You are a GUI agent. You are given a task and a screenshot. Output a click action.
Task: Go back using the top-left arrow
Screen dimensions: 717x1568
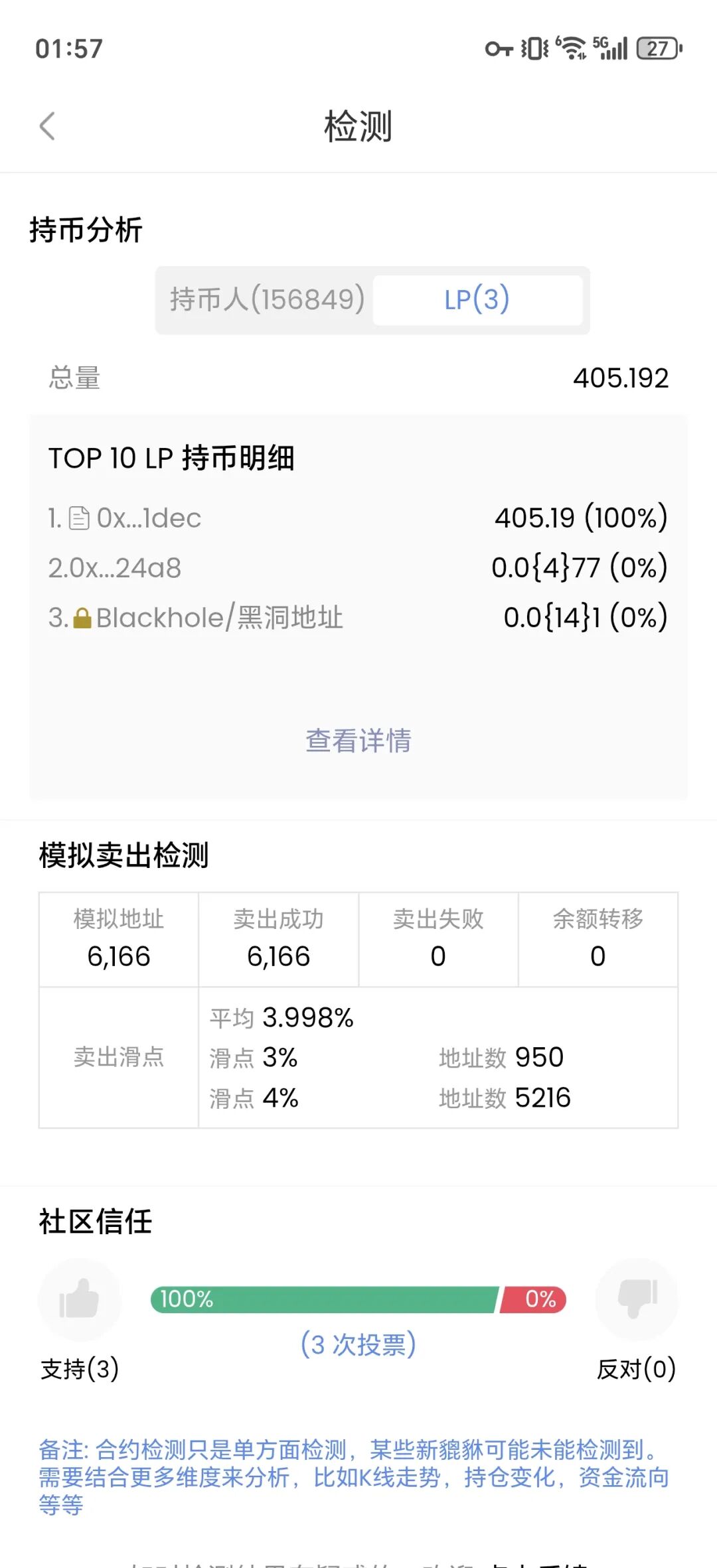(47, 126)
